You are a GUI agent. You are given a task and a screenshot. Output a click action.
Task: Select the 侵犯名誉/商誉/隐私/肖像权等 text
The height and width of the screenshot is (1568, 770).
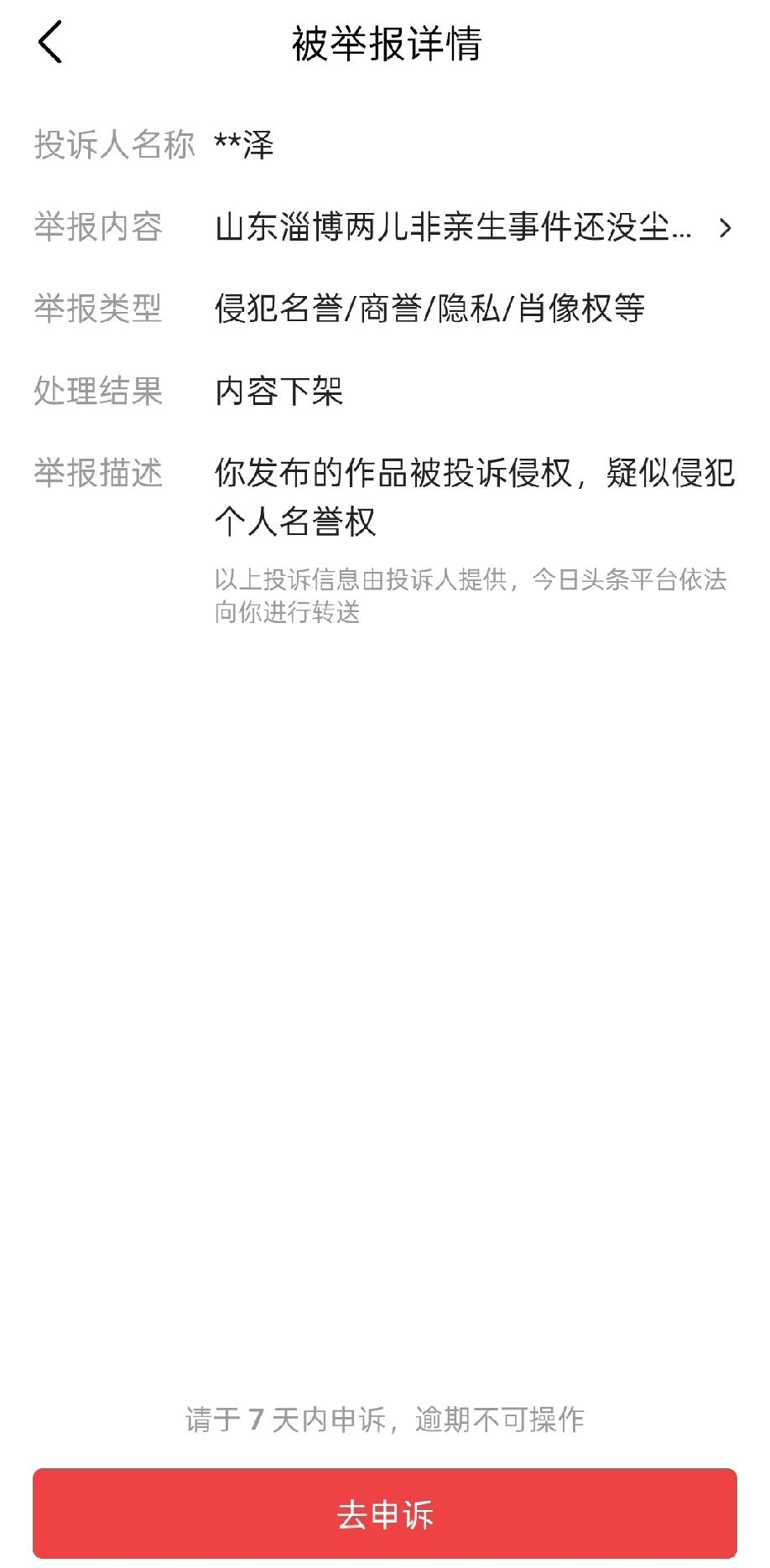[x=429, y=309]
